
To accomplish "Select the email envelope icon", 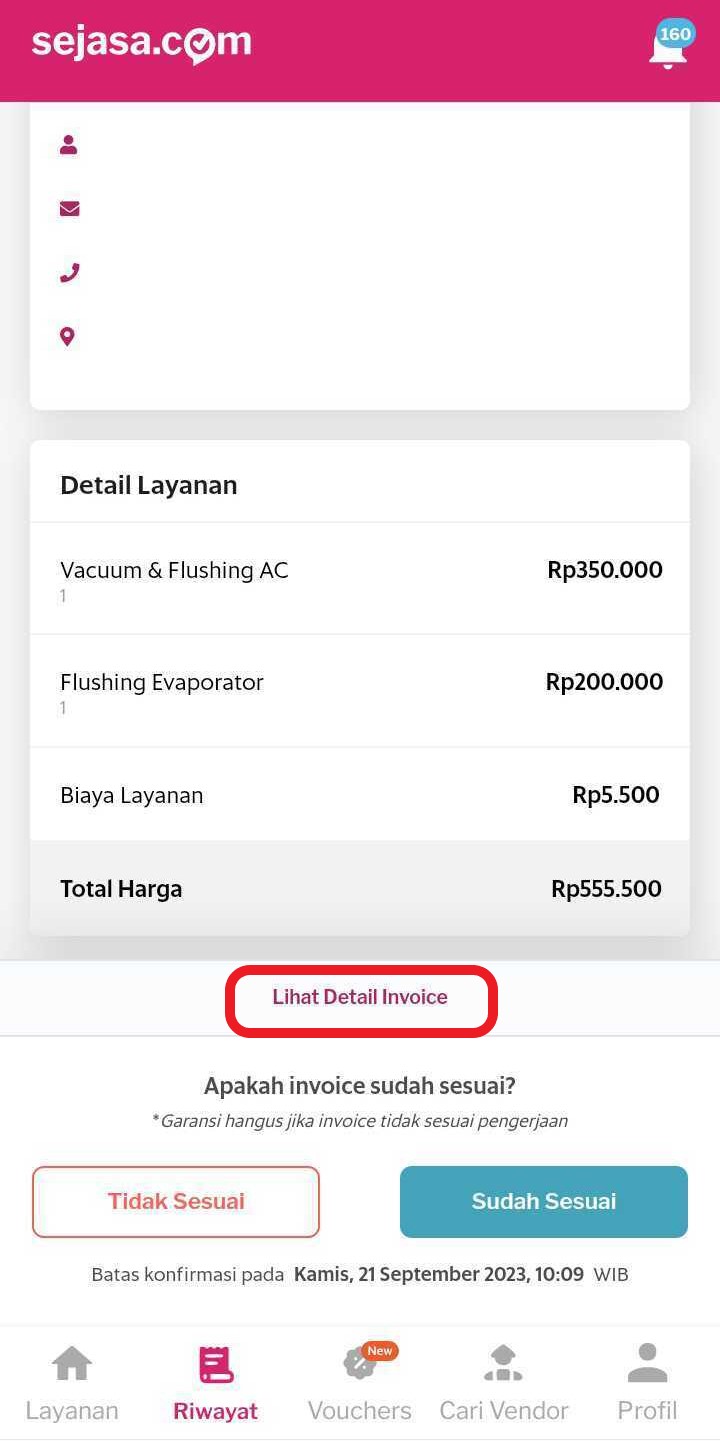I will tap(67, 208).
